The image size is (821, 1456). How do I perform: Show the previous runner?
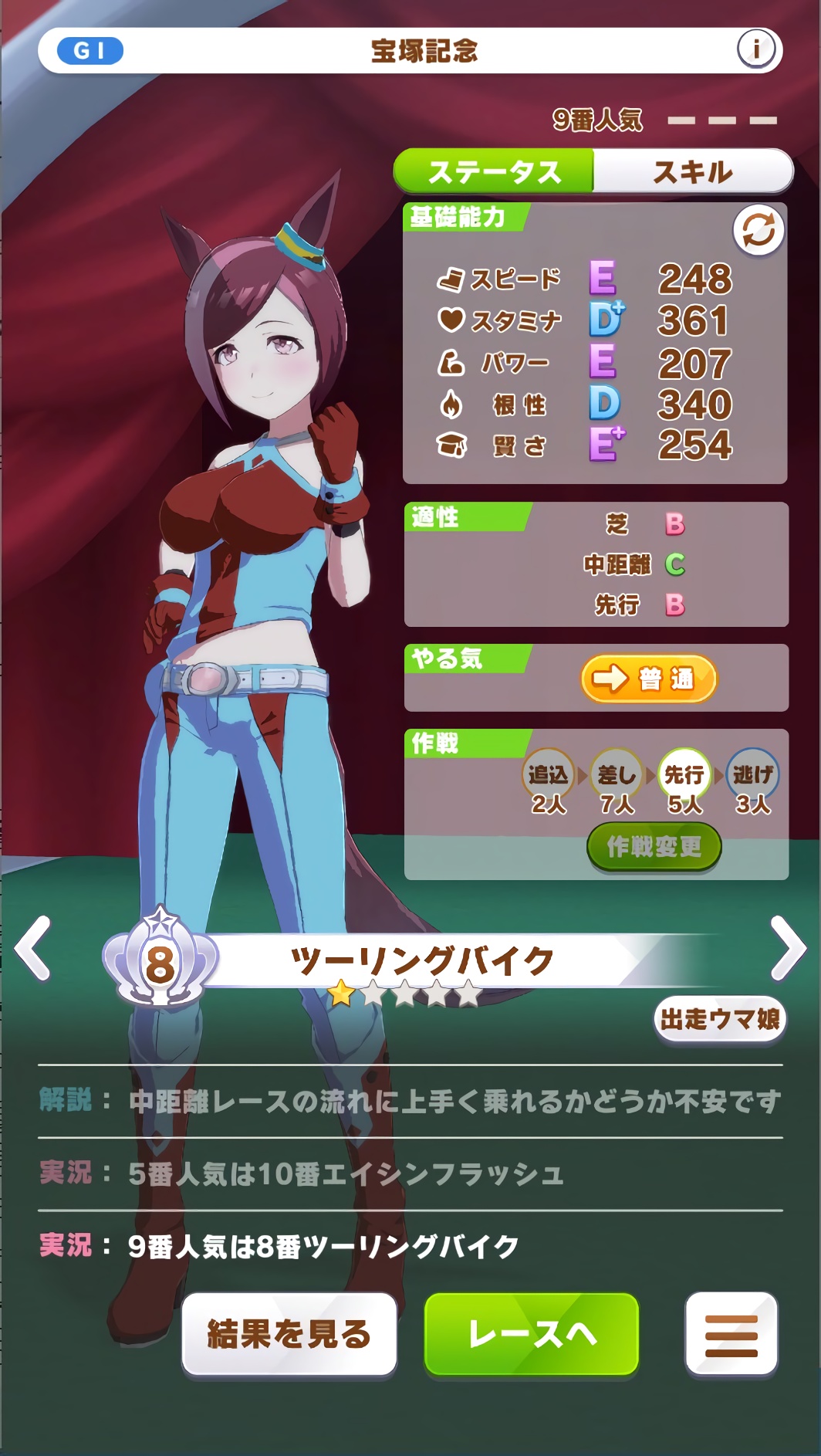tap(32, 949)
